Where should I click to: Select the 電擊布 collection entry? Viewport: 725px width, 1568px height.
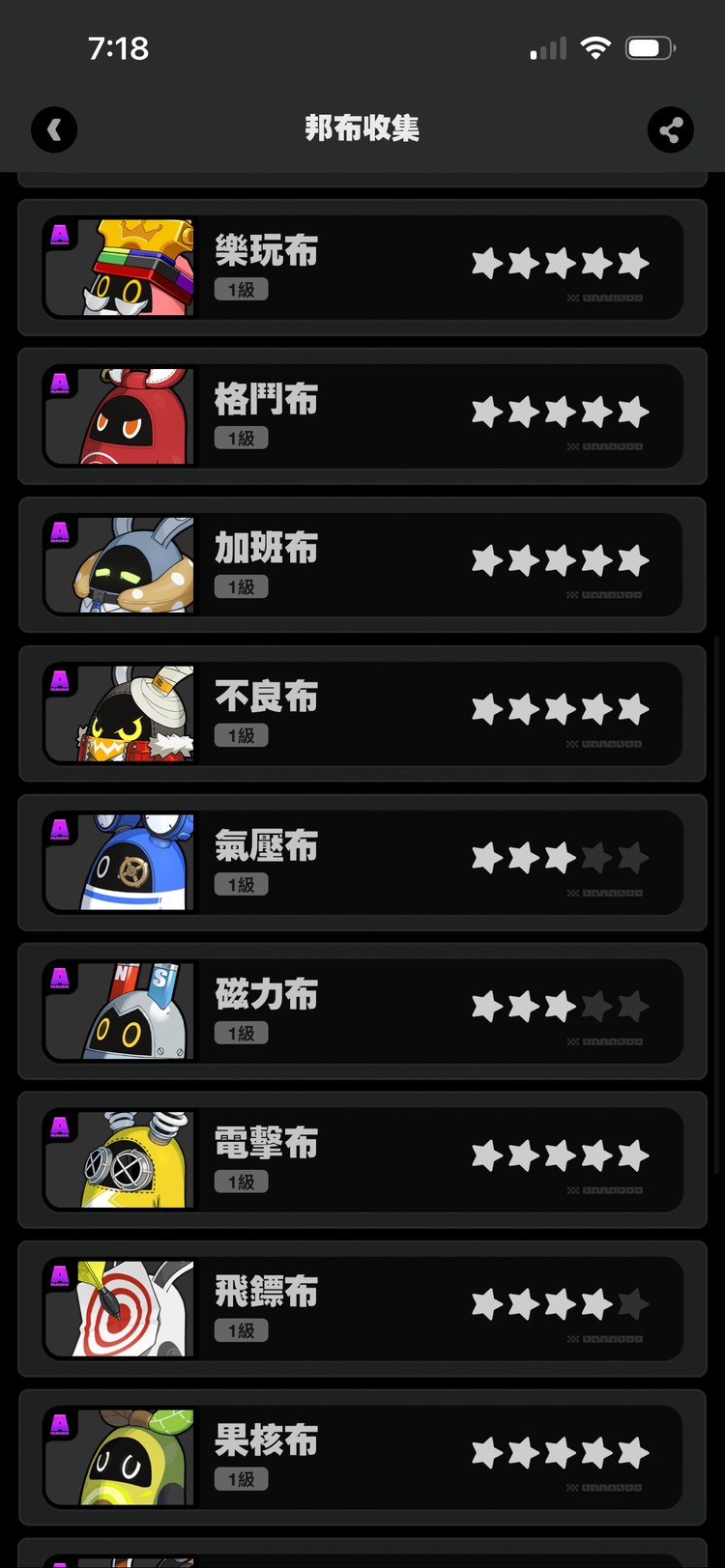(362, 1160)
